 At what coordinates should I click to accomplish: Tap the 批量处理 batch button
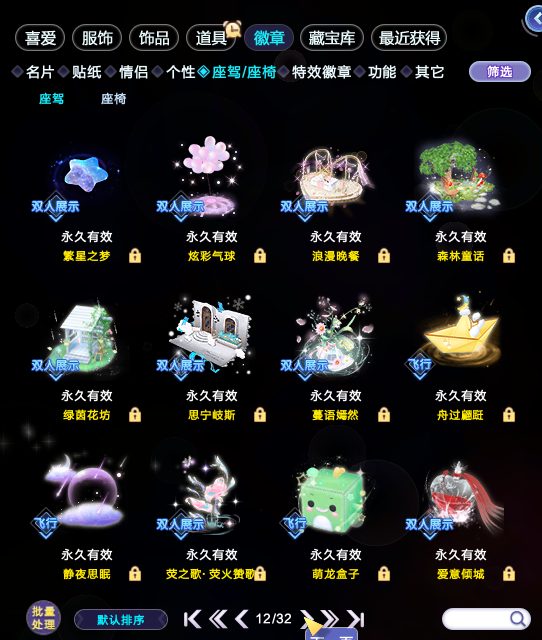point(43,618)
